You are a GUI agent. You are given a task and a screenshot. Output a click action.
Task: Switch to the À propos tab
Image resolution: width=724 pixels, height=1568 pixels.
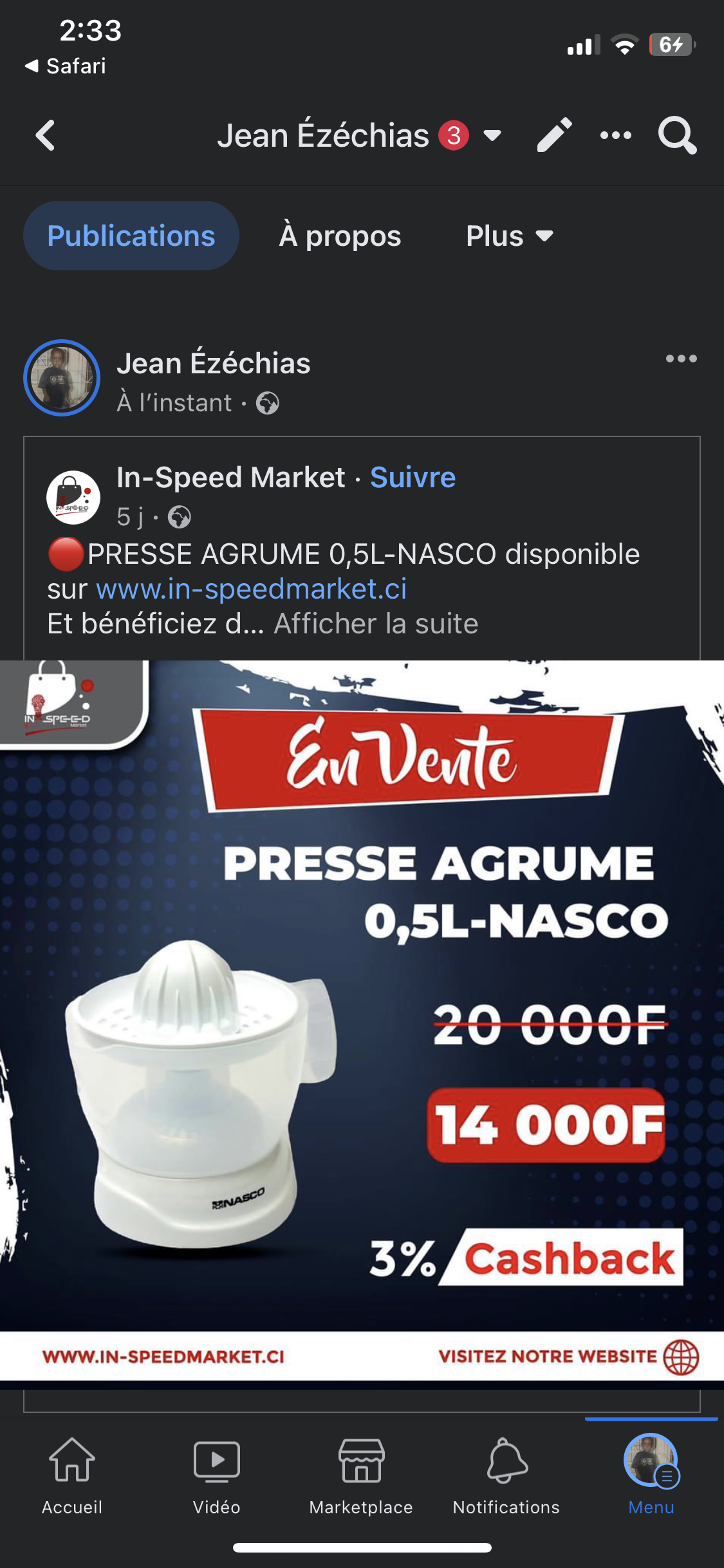click(340, 236)
